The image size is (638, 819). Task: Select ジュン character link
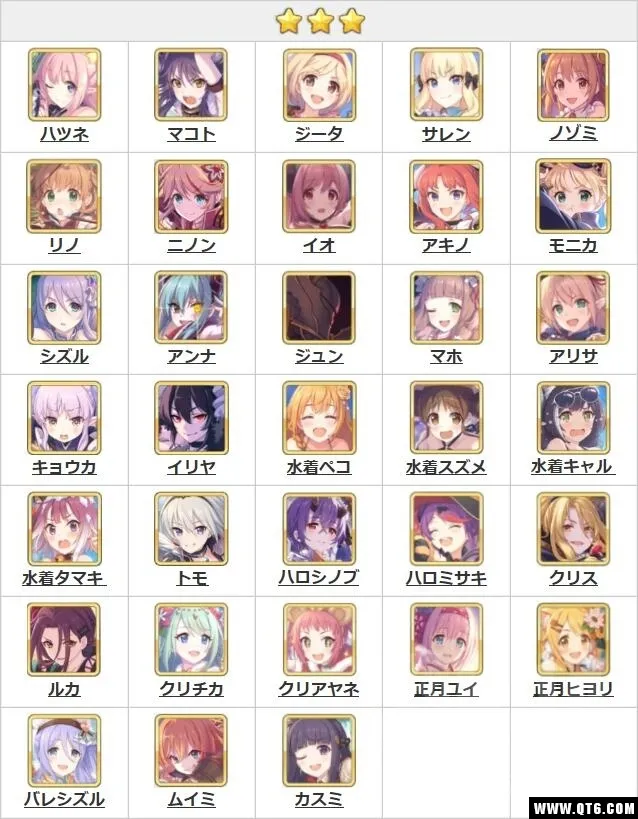(x=319, y=356)
